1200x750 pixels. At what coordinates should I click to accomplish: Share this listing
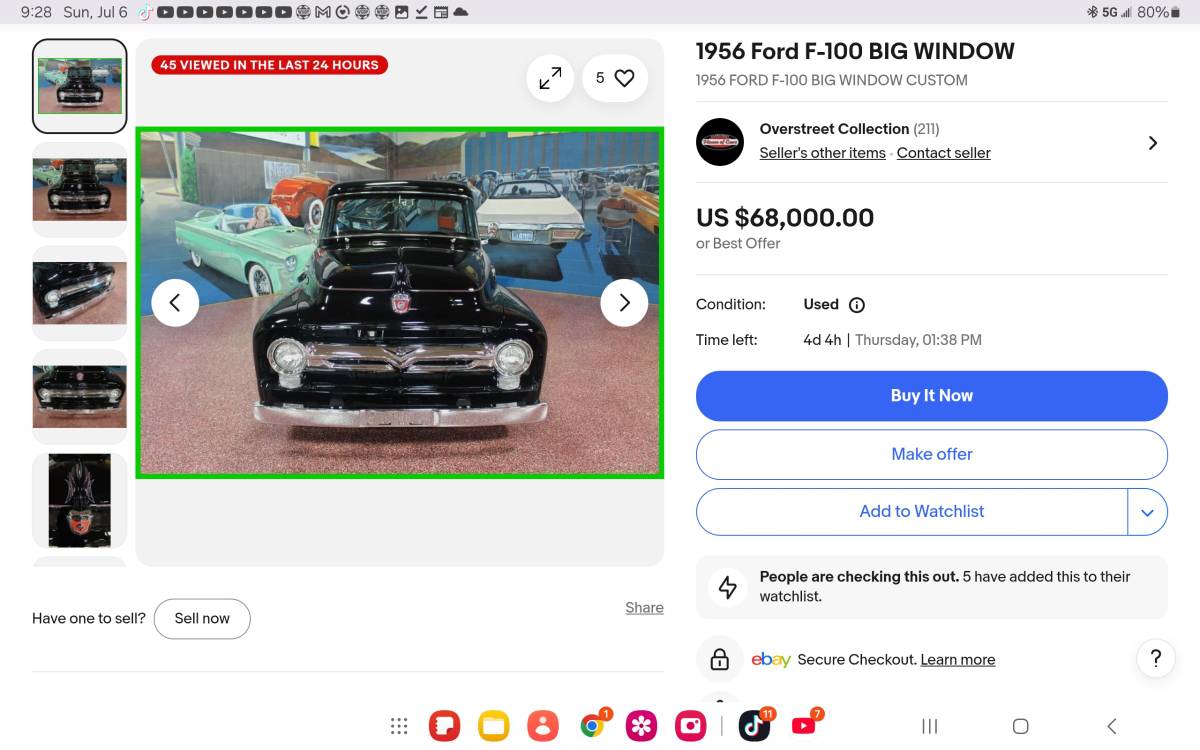644,607
